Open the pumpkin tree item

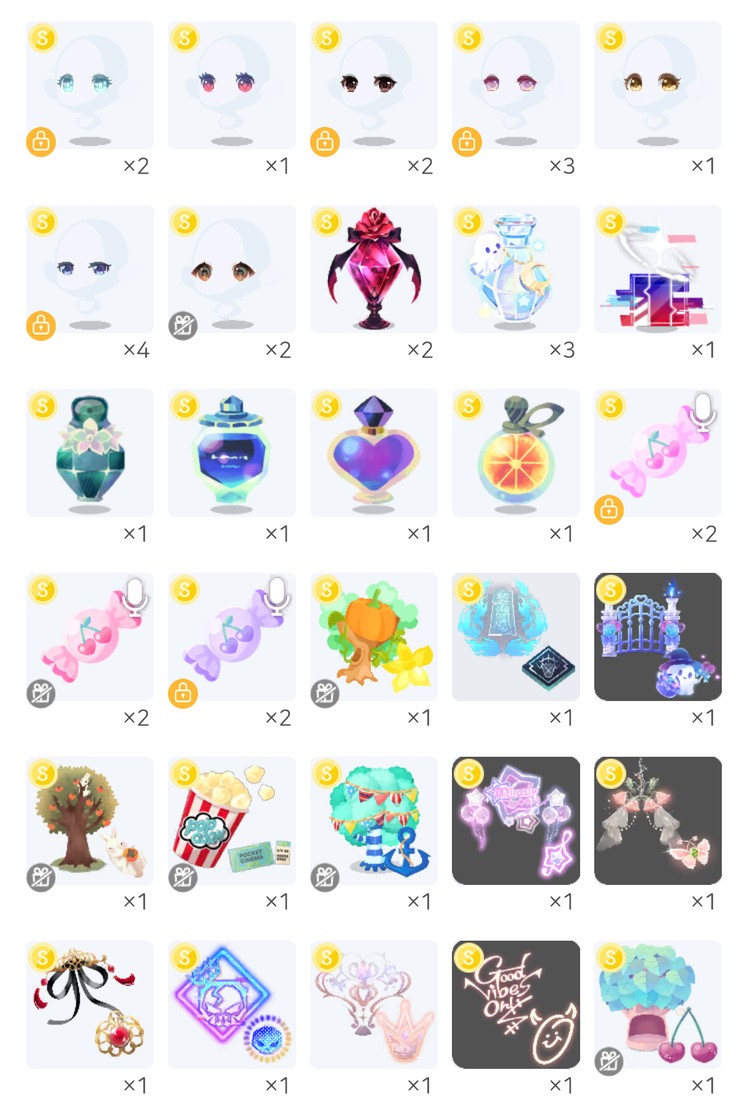point(374,637)
